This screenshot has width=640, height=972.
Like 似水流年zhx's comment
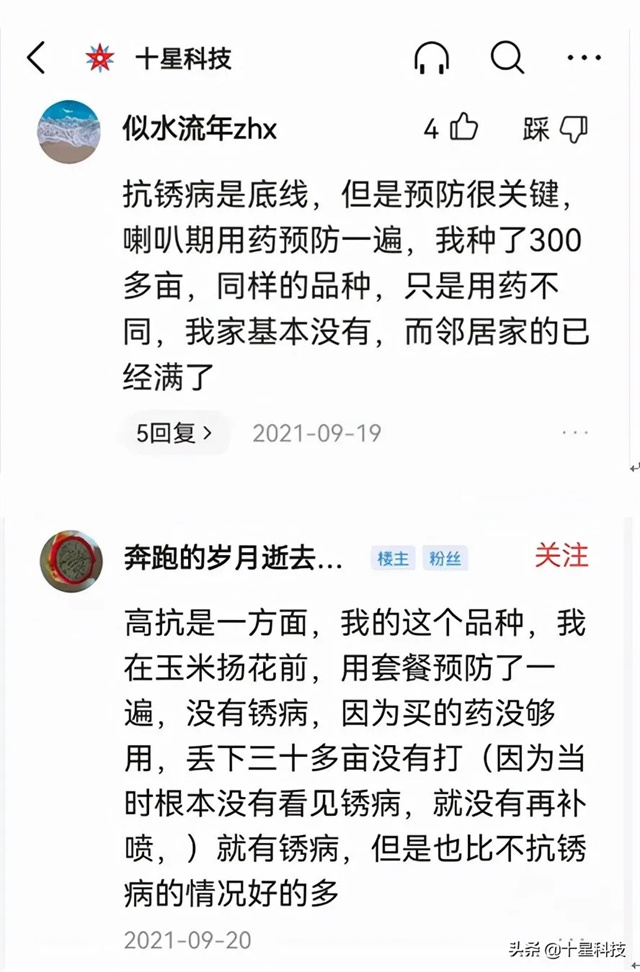pos(464,128)
